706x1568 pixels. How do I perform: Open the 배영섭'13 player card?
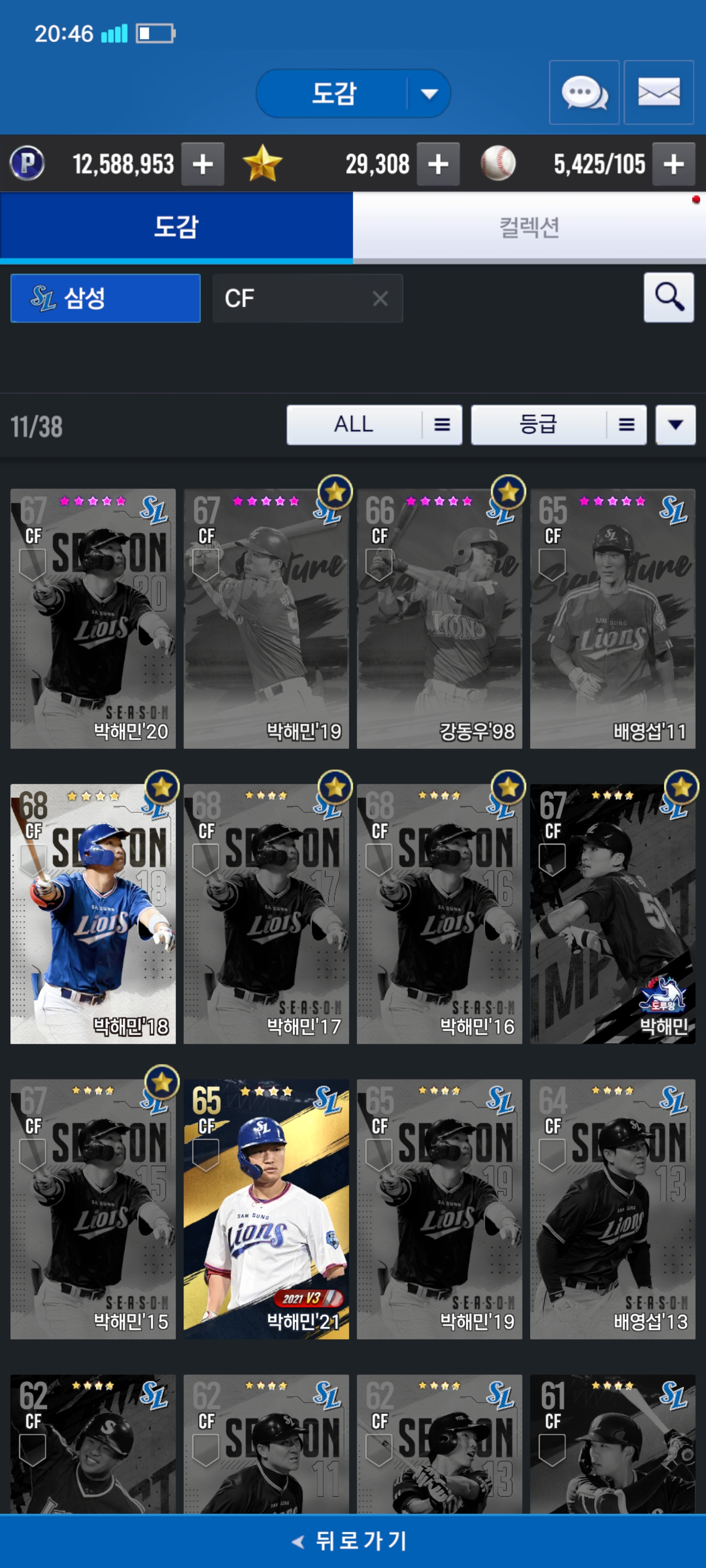click(x=612, y=1209)
